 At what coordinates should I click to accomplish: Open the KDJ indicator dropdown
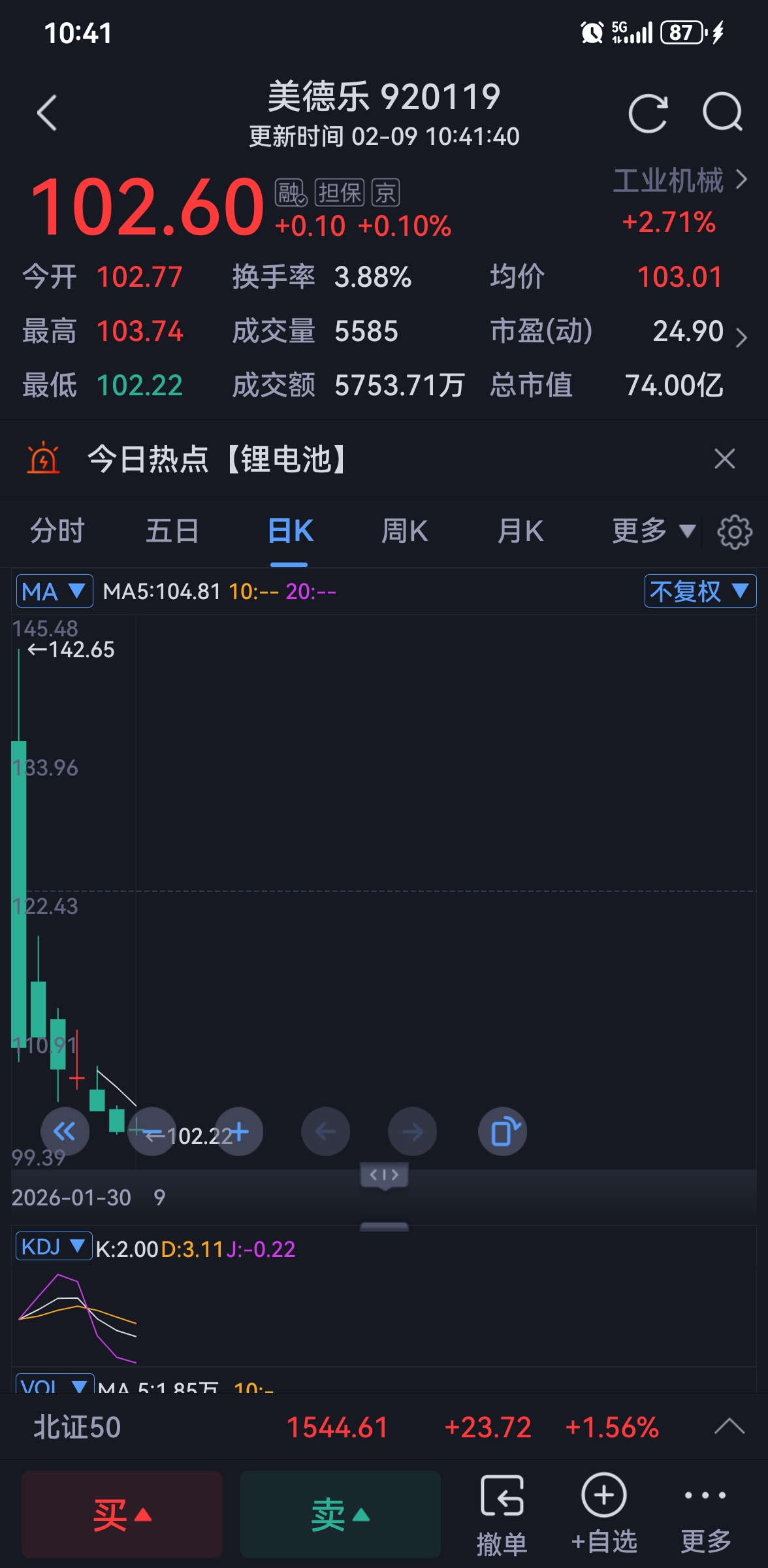(54, 1247)
